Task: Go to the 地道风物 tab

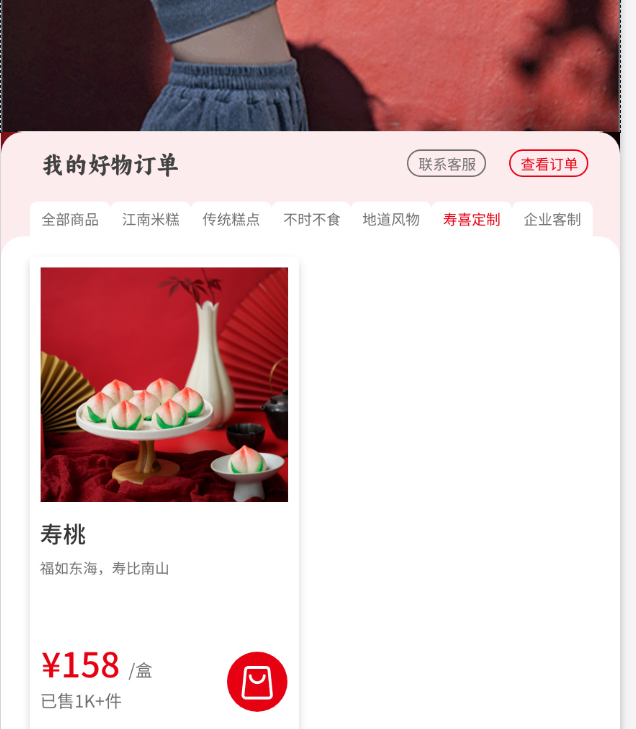Action: click(391, 220)
